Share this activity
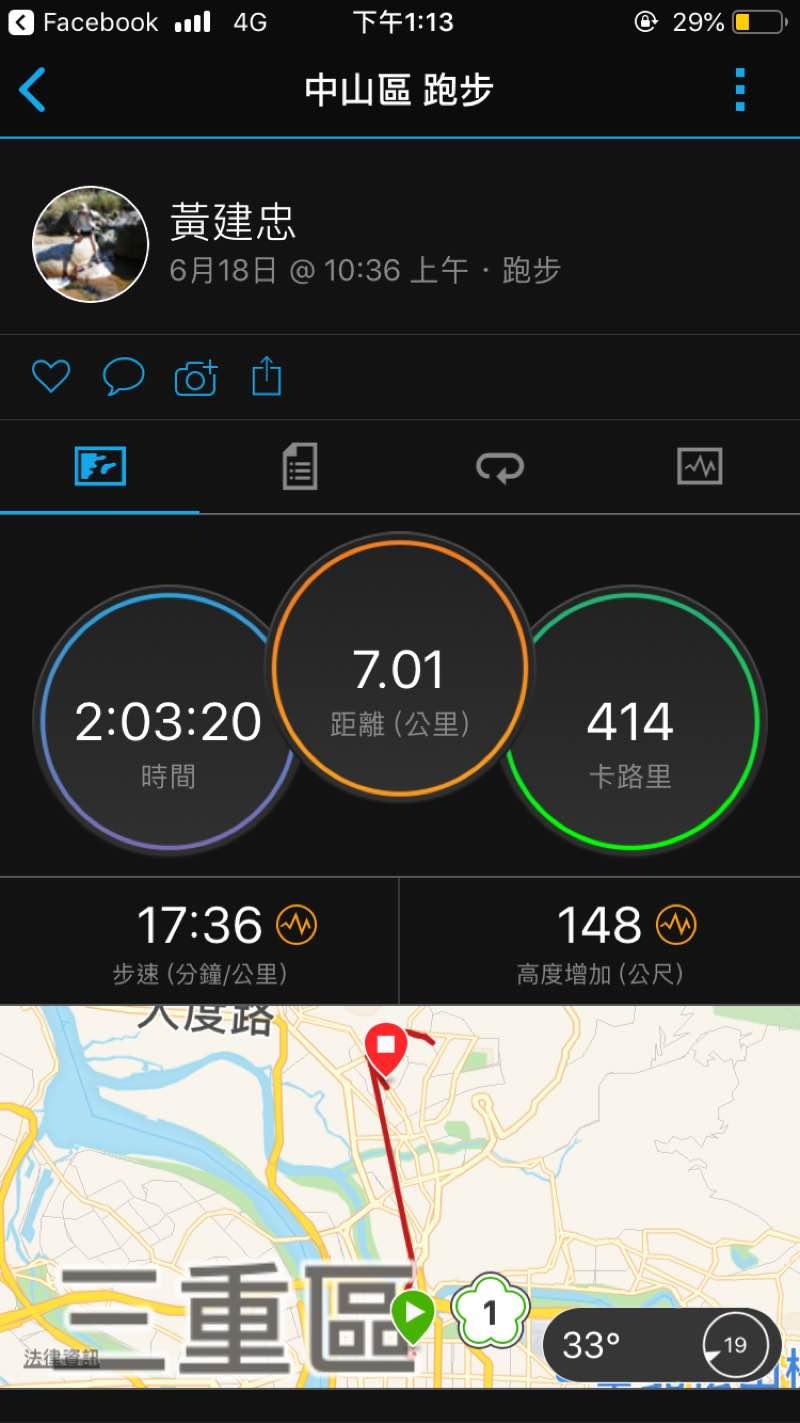Screen dimensions: 800x1423 tap(267, 377)
